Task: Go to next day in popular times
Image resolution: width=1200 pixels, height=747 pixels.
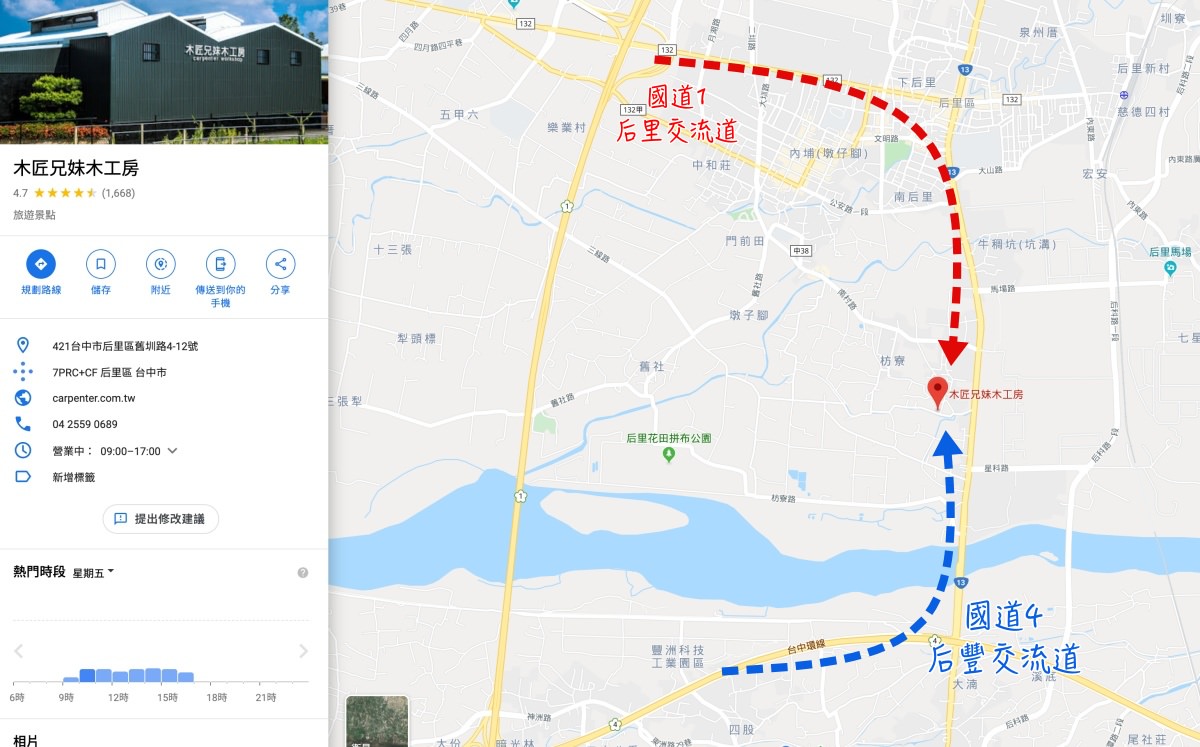Action: 303,652
